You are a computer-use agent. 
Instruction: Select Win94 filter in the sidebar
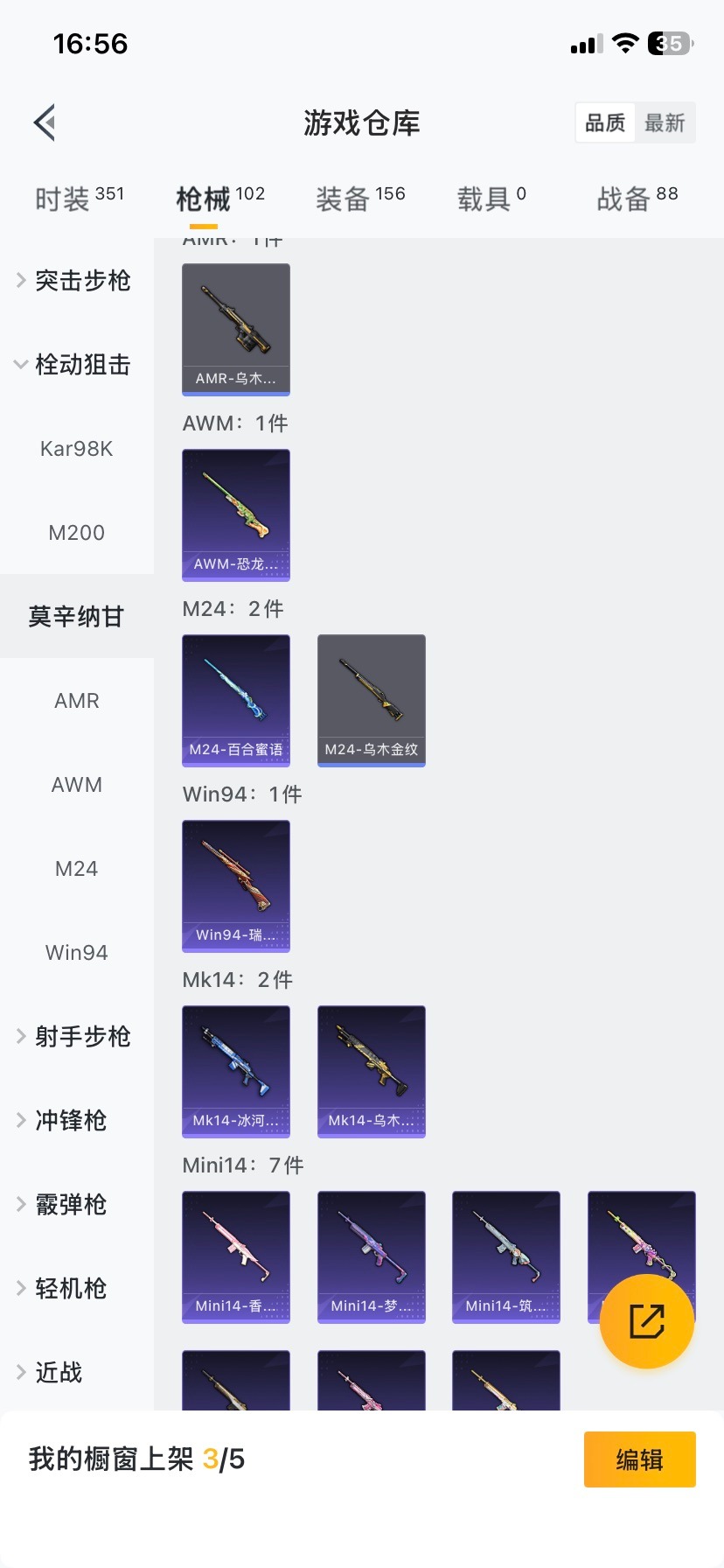(76, 952)
